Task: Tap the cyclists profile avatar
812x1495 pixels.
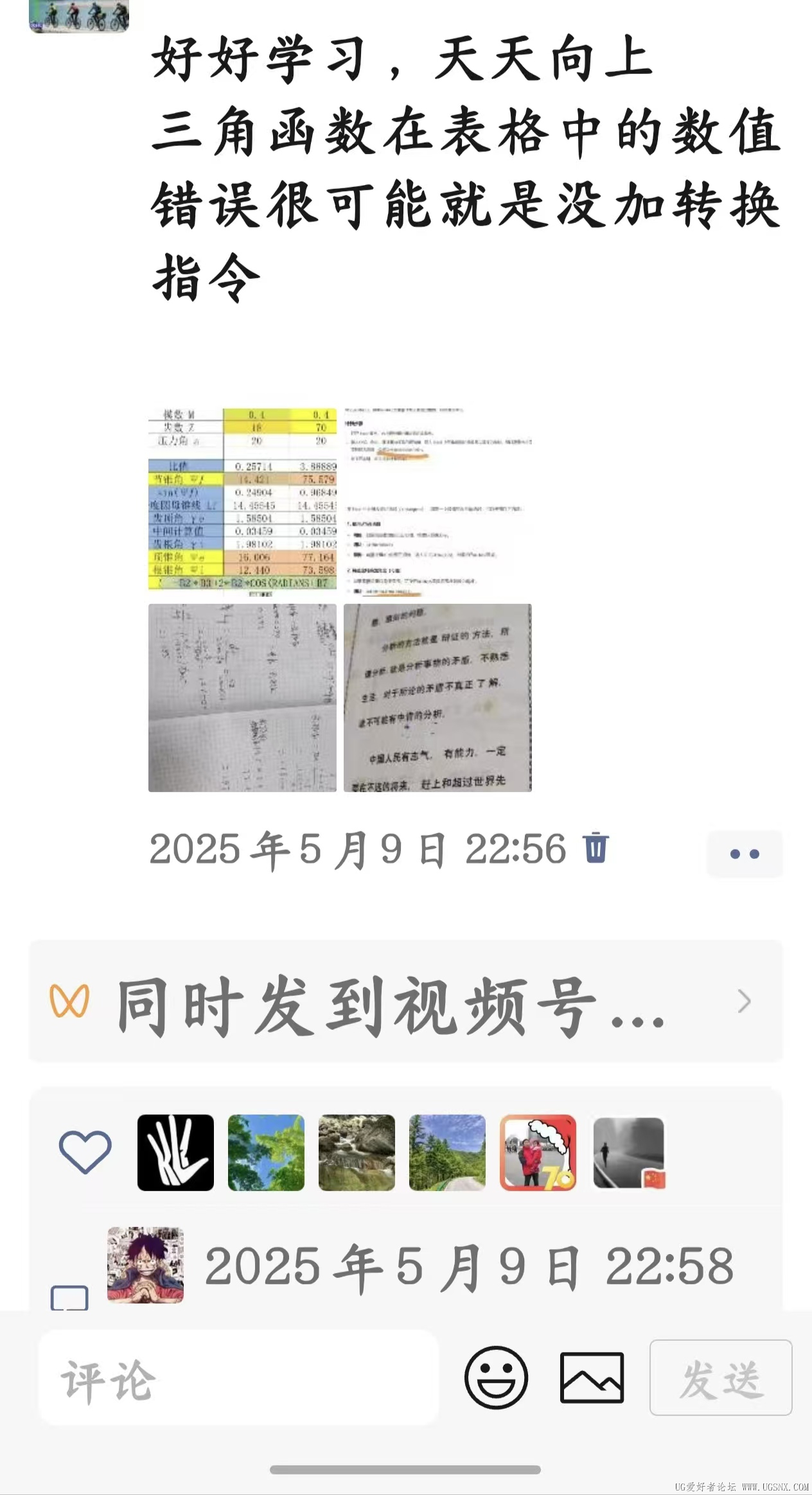Action: (79, 16)
